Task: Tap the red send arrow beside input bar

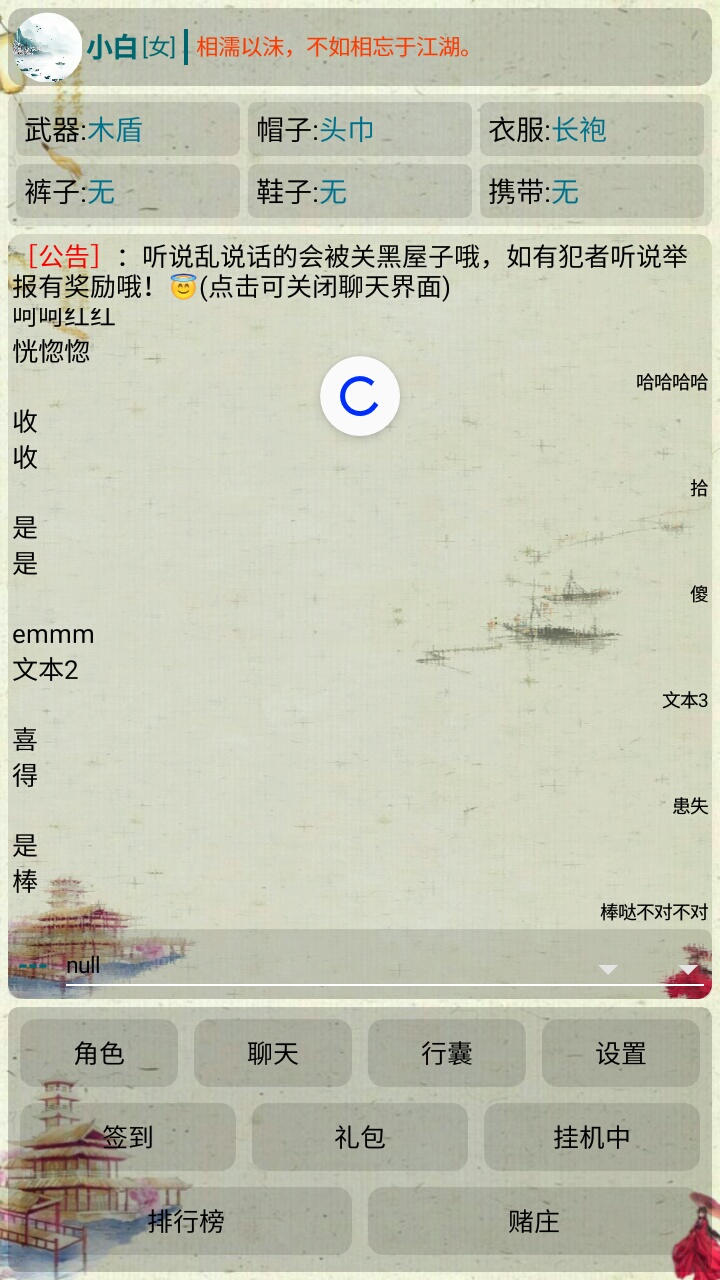Action: tap(690, 968)
